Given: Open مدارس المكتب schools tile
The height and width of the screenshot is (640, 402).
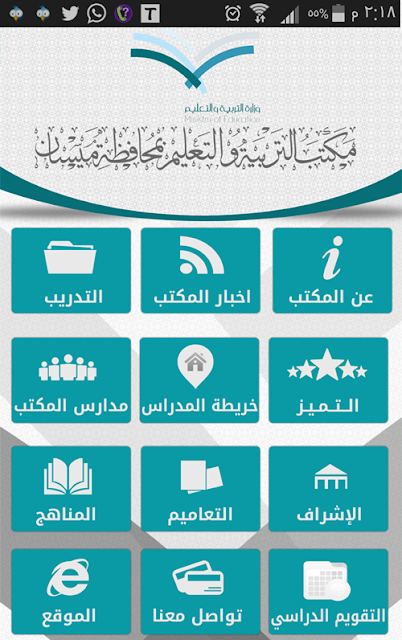Looking at the screenshot, I should [x=71, y=380].
